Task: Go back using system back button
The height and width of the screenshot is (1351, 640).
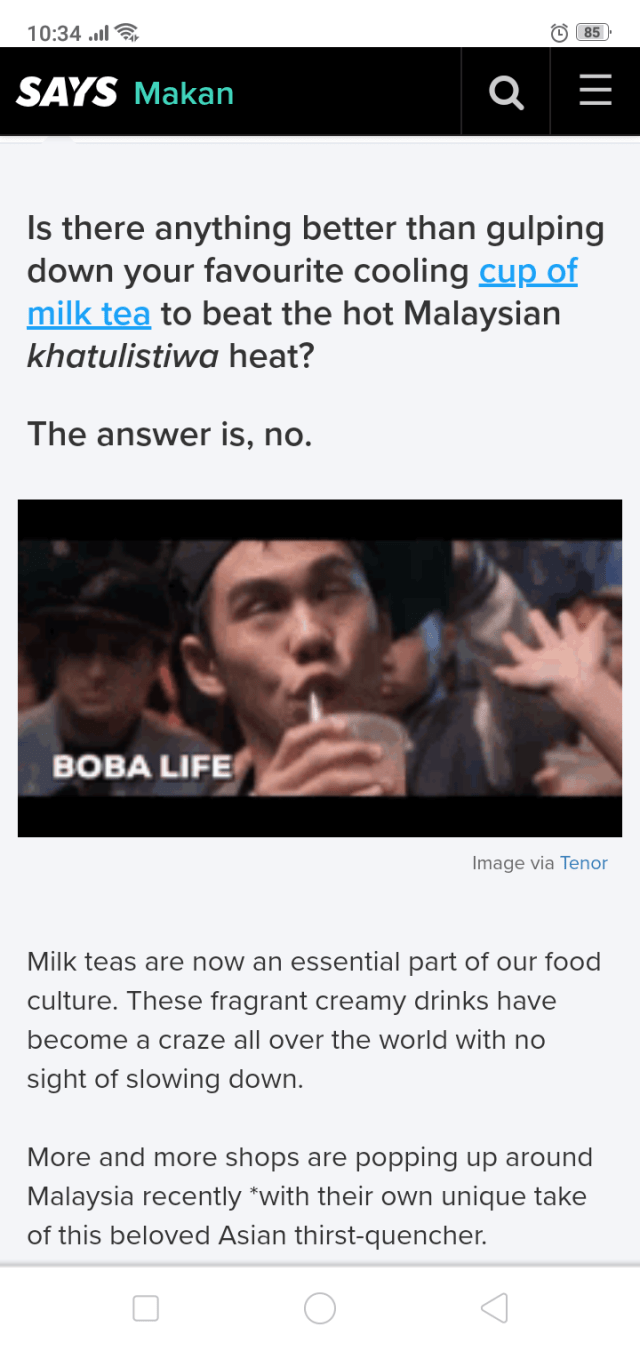Action: (494, 1308)
